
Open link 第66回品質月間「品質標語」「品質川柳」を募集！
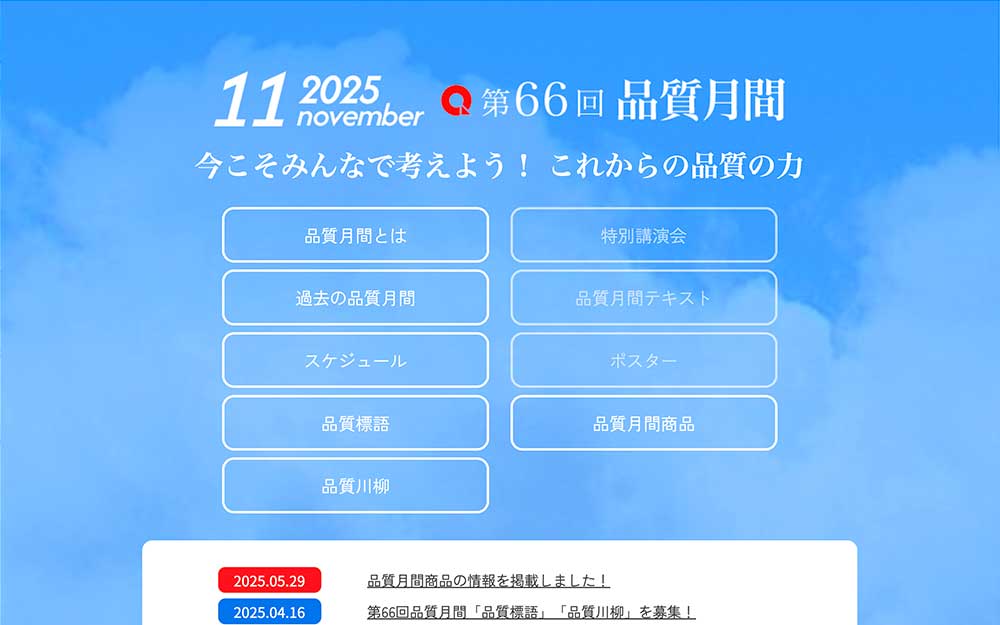click(x=530, y=612)
